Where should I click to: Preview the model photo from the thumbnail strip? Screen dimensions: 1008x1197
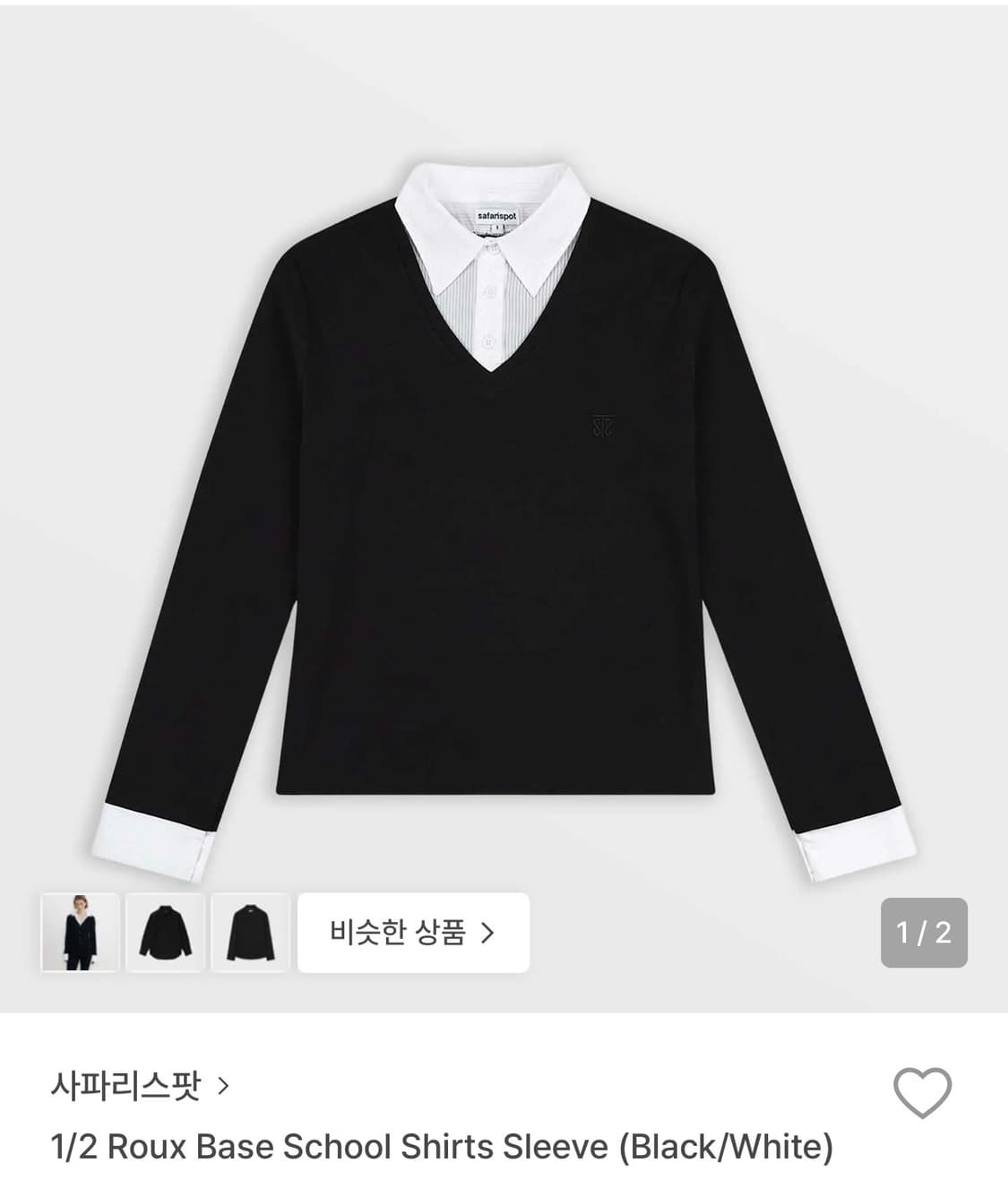pos(80,934)
